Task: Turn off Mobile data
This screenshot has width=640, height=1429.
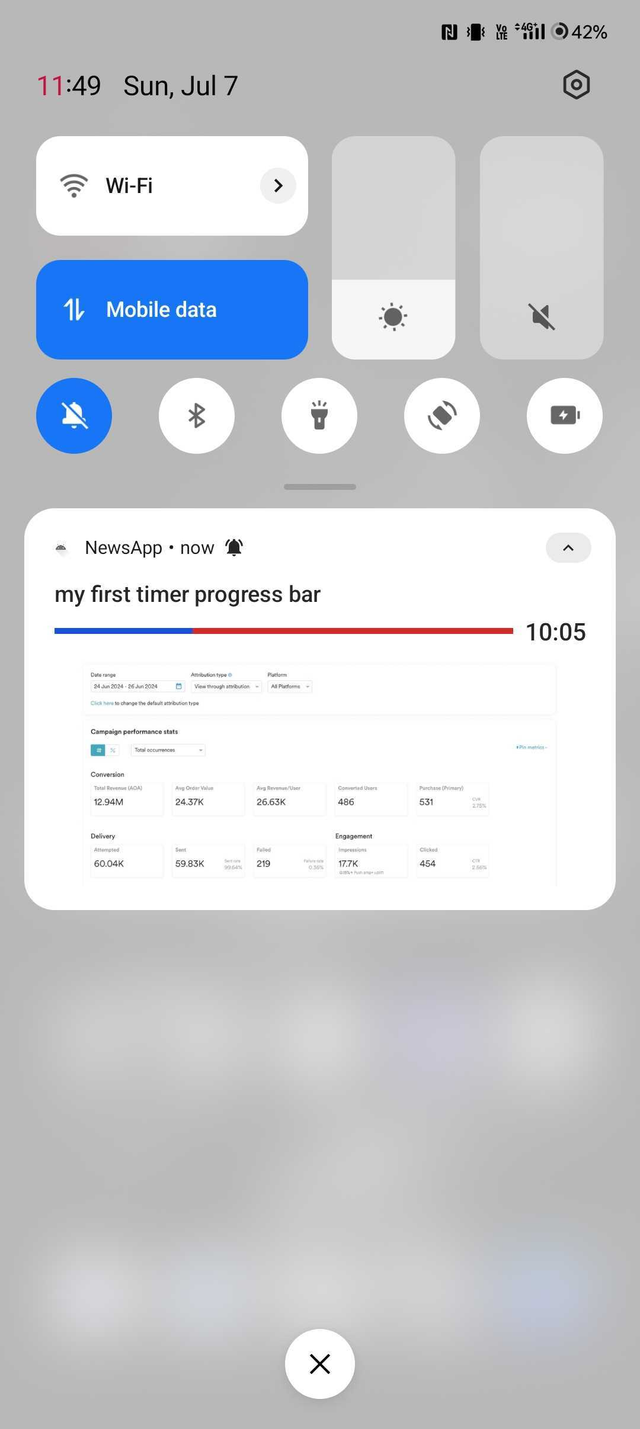Action: tap(171, 310)
